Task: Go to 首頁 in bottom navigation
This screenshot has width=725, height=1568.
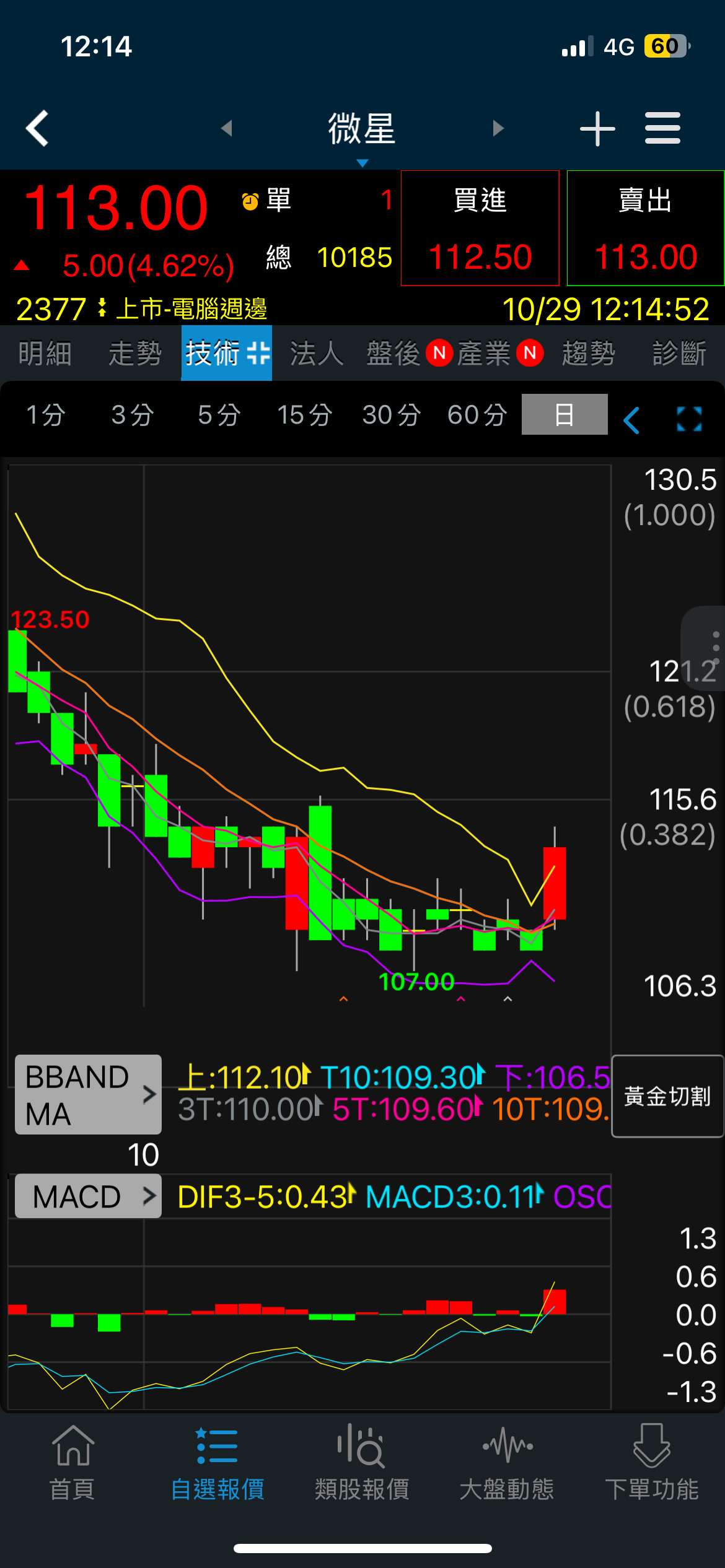Action: tap(72, 1461)
